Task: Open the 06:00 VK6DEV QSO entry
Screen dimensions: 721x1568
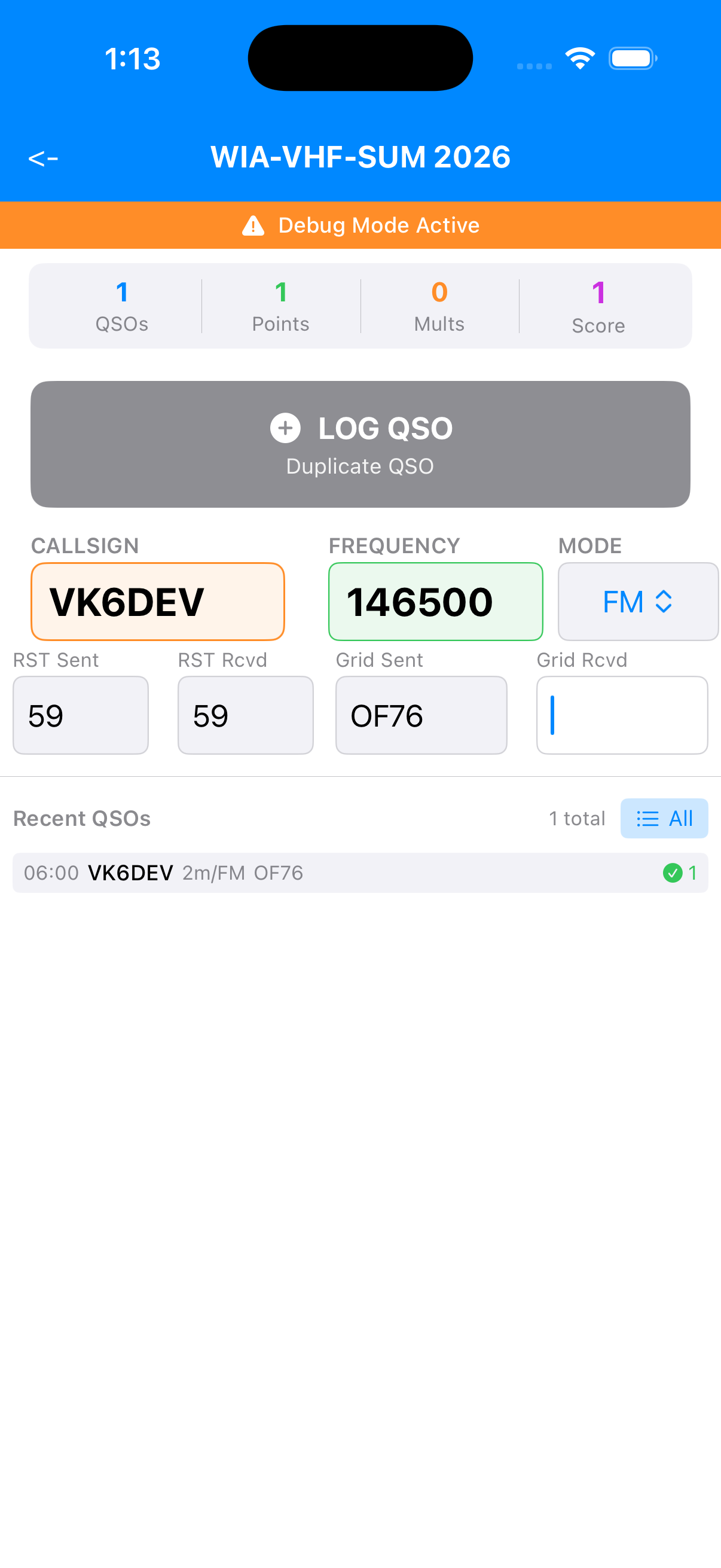Action: (x=360, y=873)
